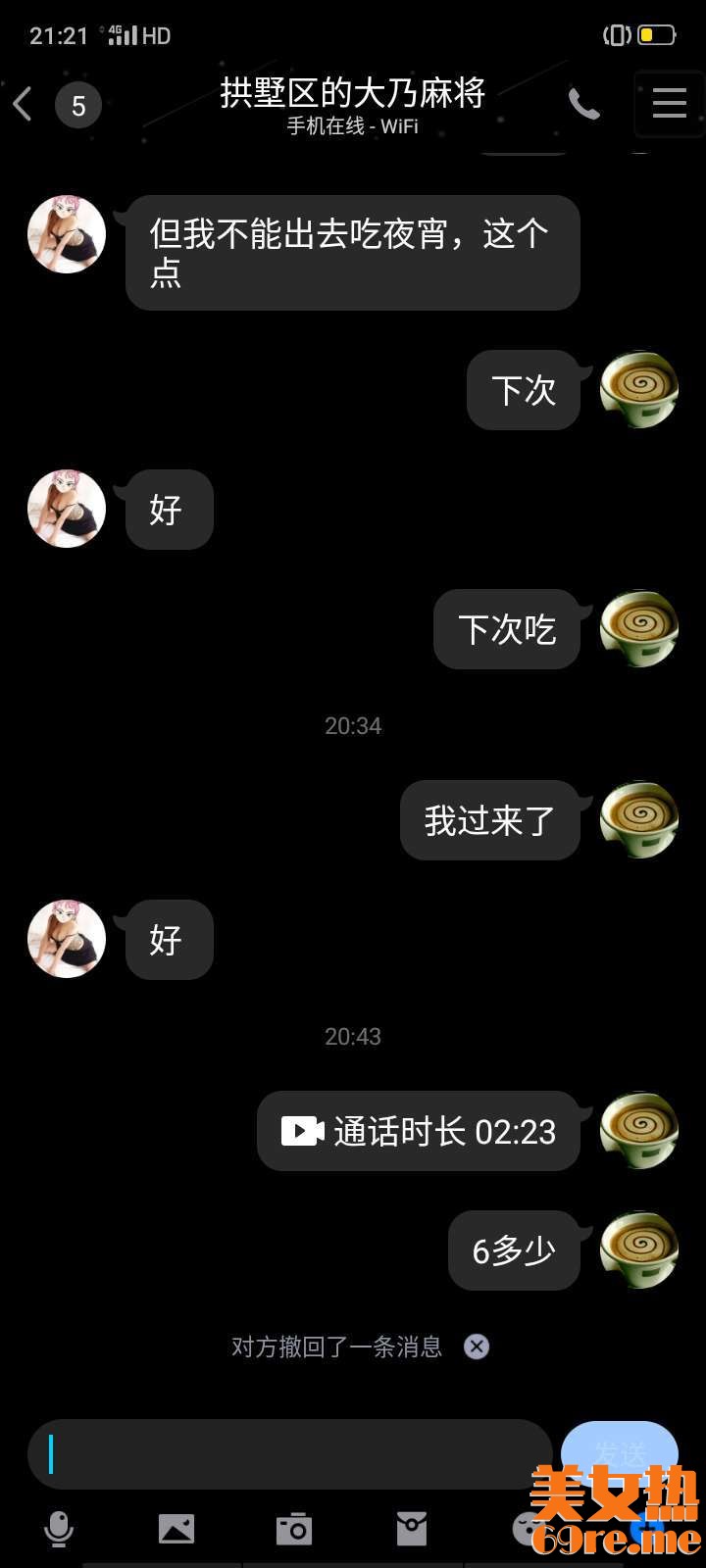Open the voice message microphone
Viewport: 706px width, 1568px height.
point(59,1528)
